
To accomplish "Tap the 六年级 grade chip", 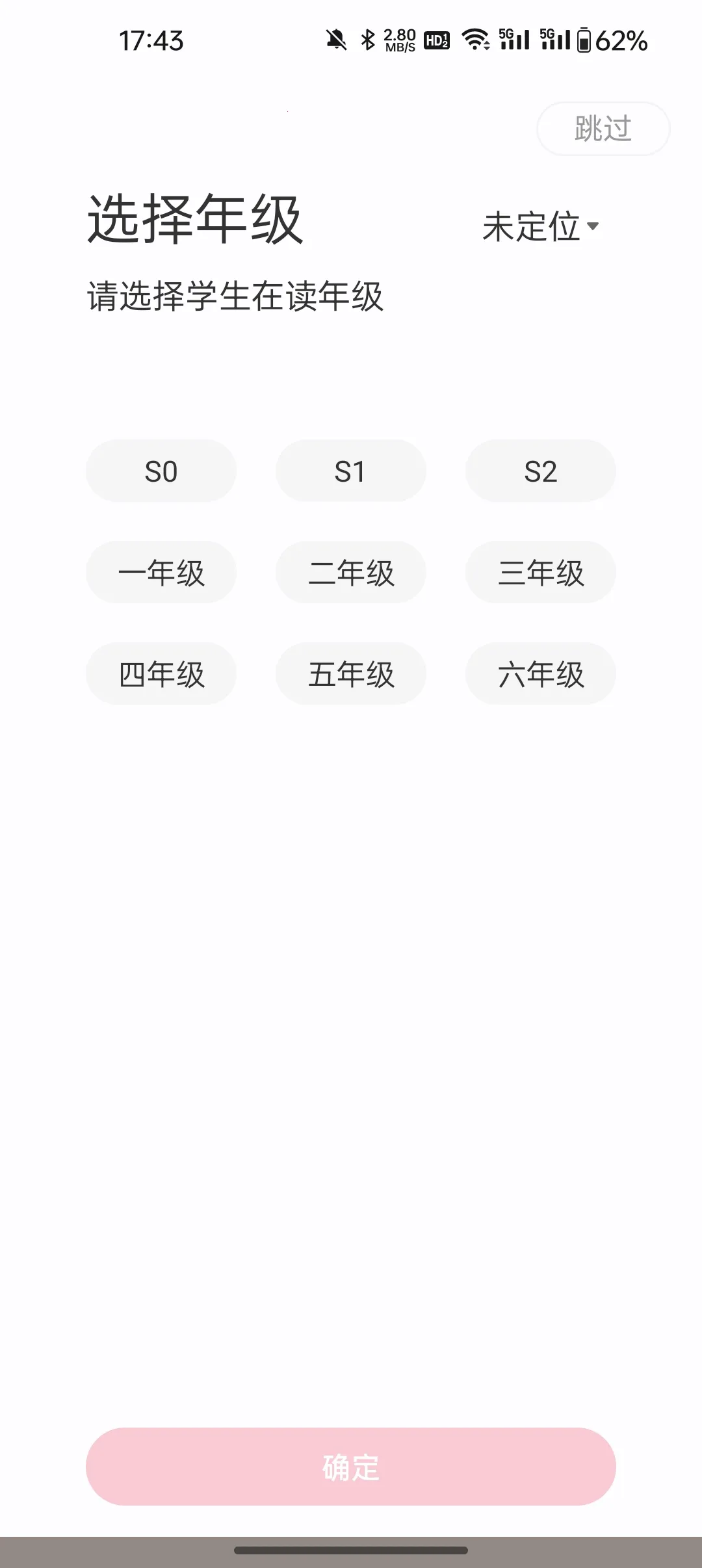I will click(x=541, y=674).
